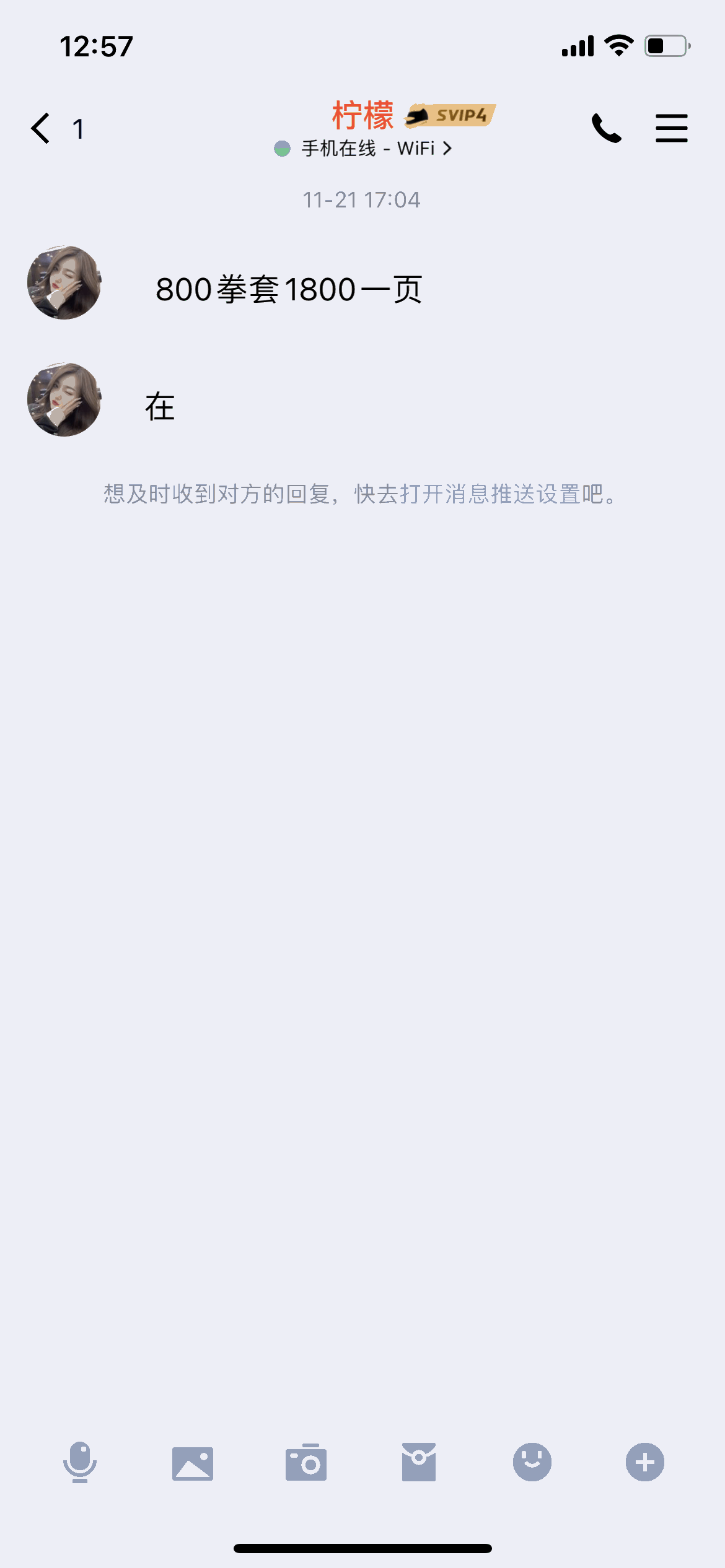This screenshot has height=1568, width=725.
Task: Open the chat settings menu icon
Action: coord(672,128)
